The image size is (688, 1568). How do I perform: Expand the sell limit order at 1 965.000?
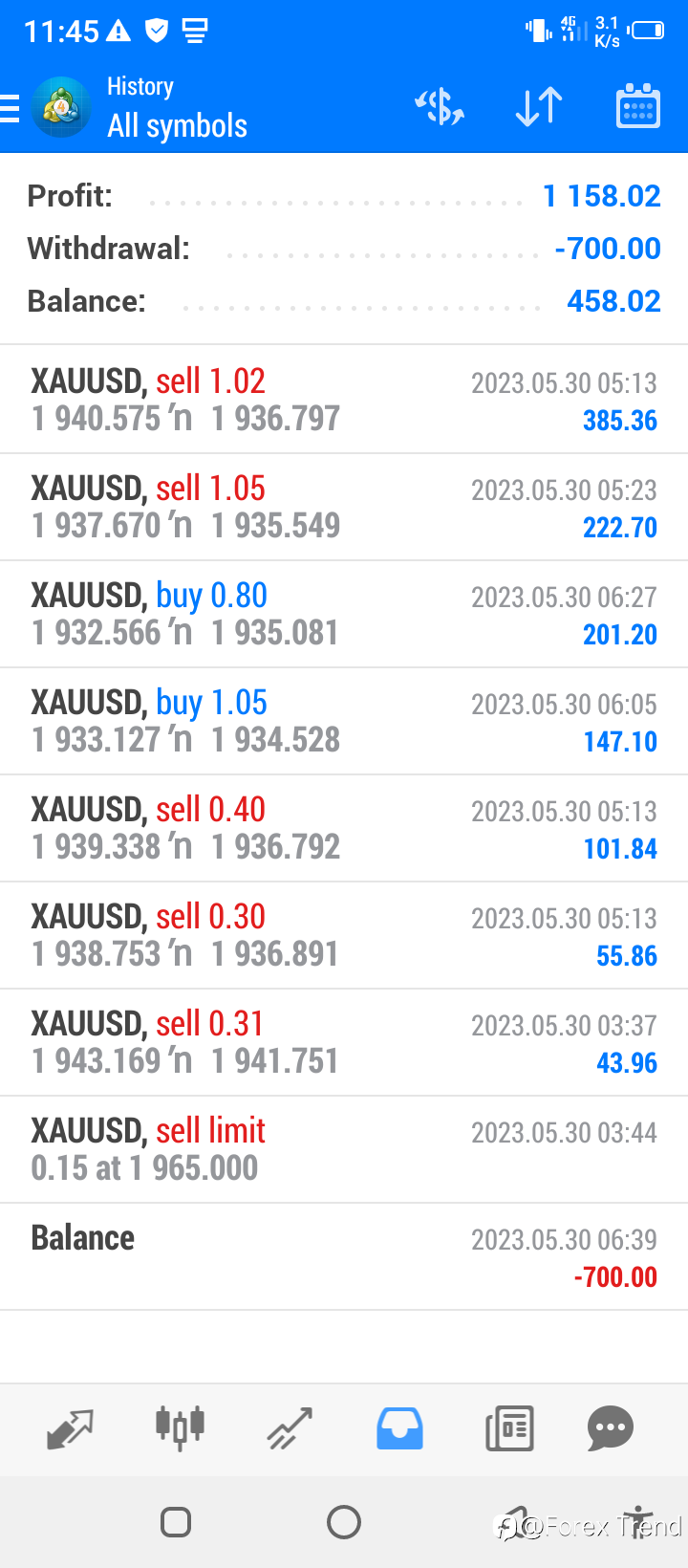click(344, 1149)
